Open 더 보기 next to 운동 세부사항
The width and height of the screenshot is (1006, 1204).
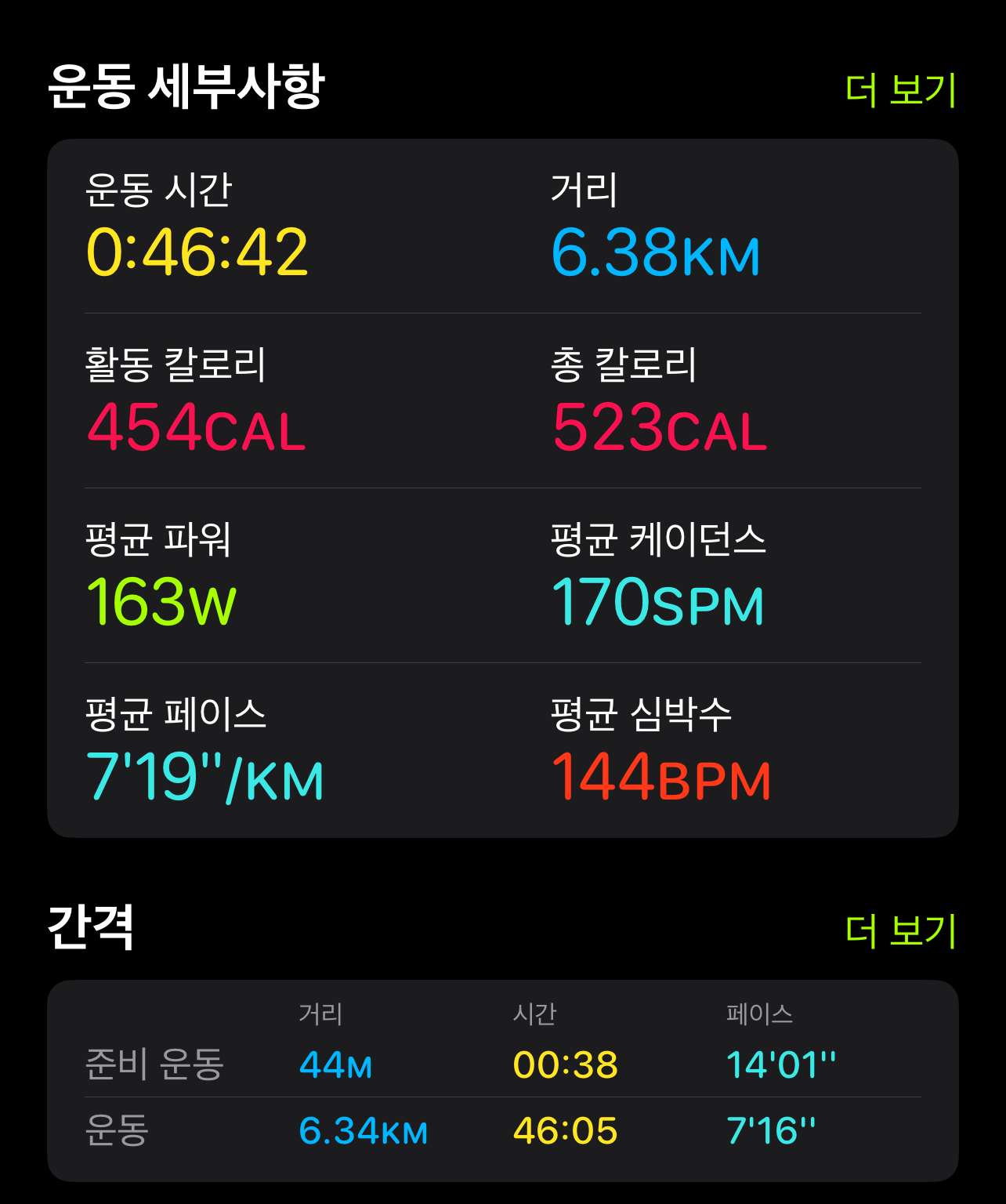[x=901, y=89]
